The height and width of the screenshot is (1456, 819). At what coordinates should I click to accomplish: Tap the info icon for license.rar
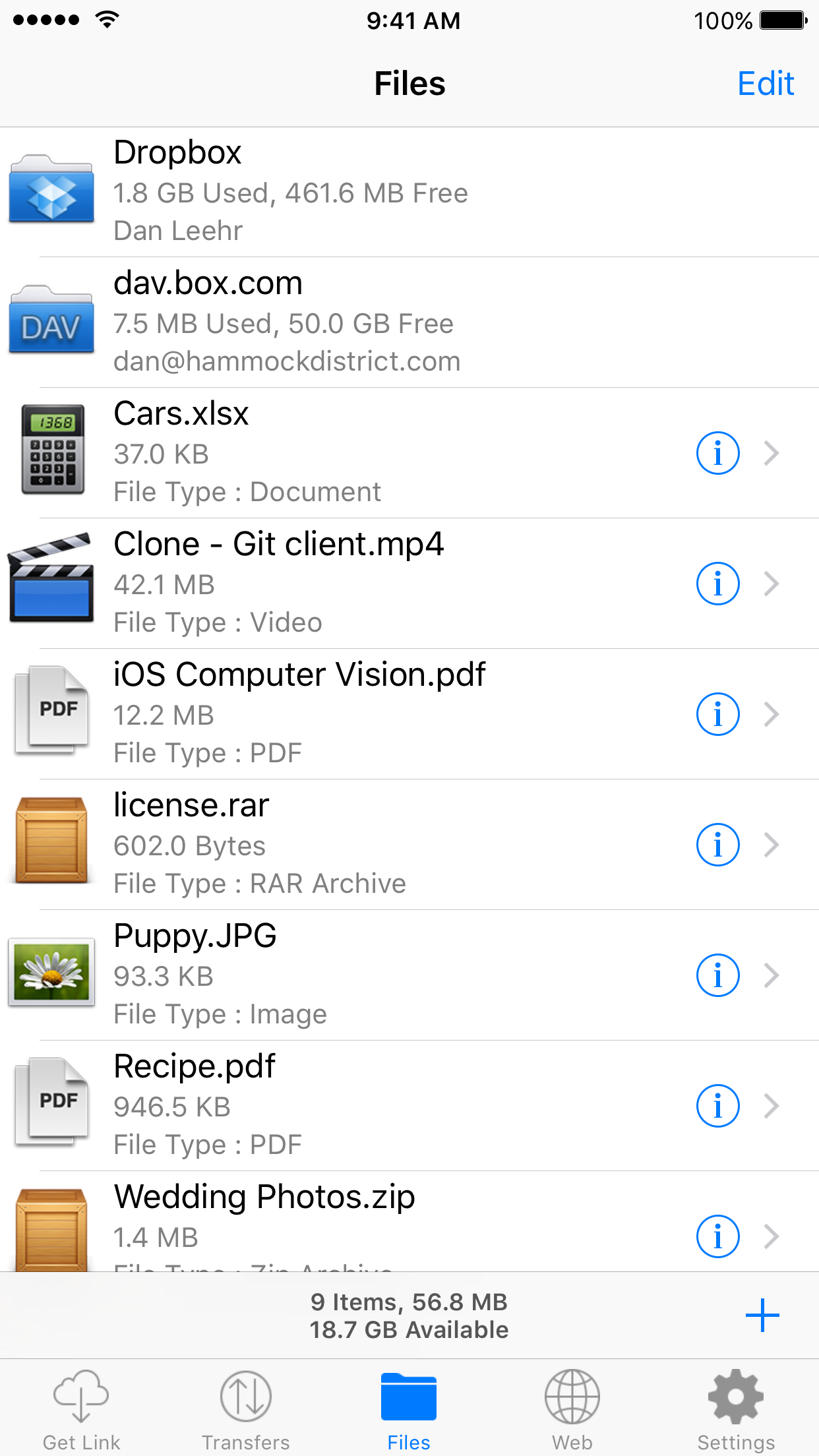717,844
